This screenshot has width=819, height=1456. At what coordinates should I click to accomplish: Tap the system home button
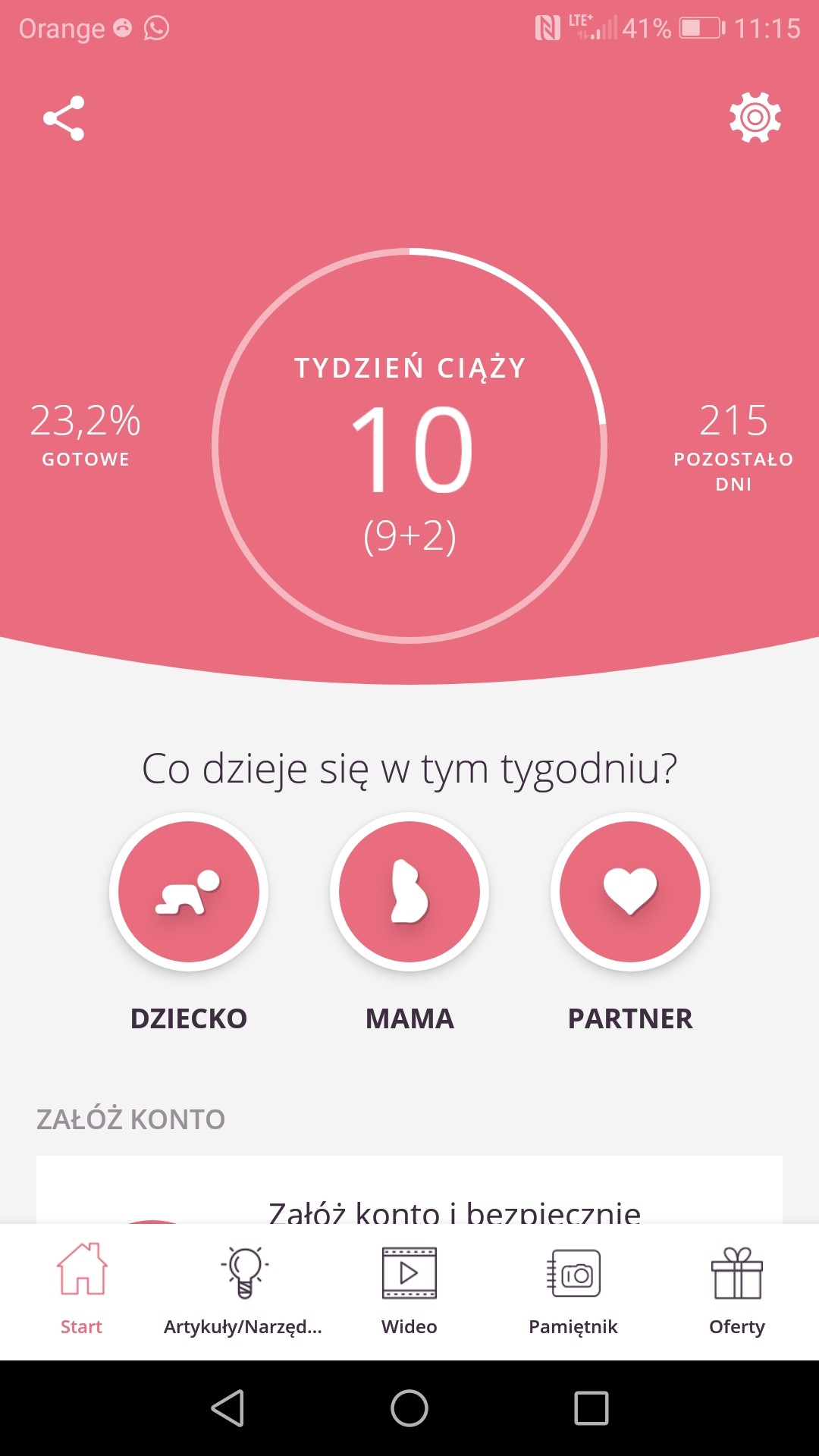pyautogui.click(x=409, y=1408)
